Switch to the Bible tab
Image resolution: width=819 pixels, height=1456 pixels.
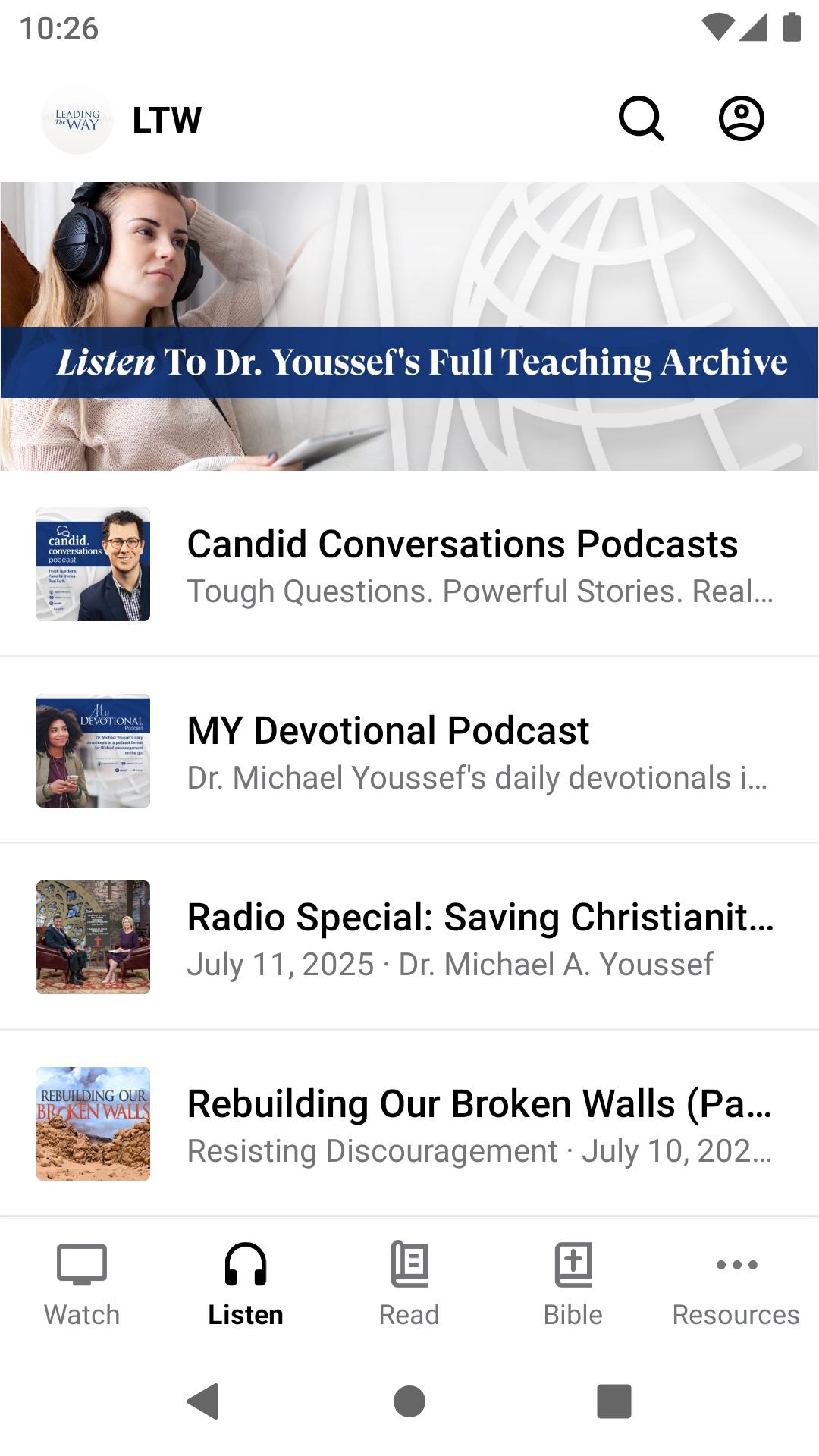573,1282
